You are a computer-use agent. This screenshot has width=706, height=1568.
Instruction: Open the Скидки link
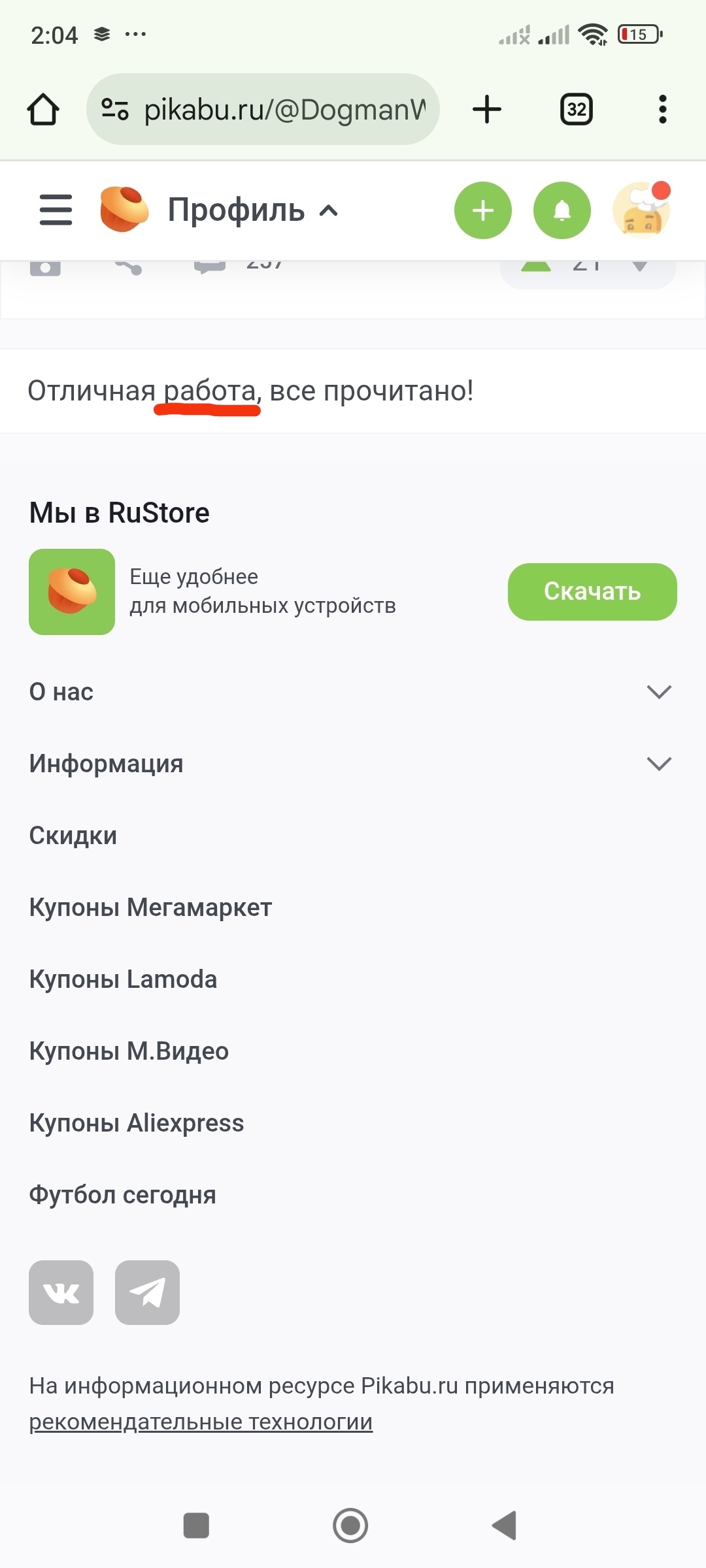[73, 836]
